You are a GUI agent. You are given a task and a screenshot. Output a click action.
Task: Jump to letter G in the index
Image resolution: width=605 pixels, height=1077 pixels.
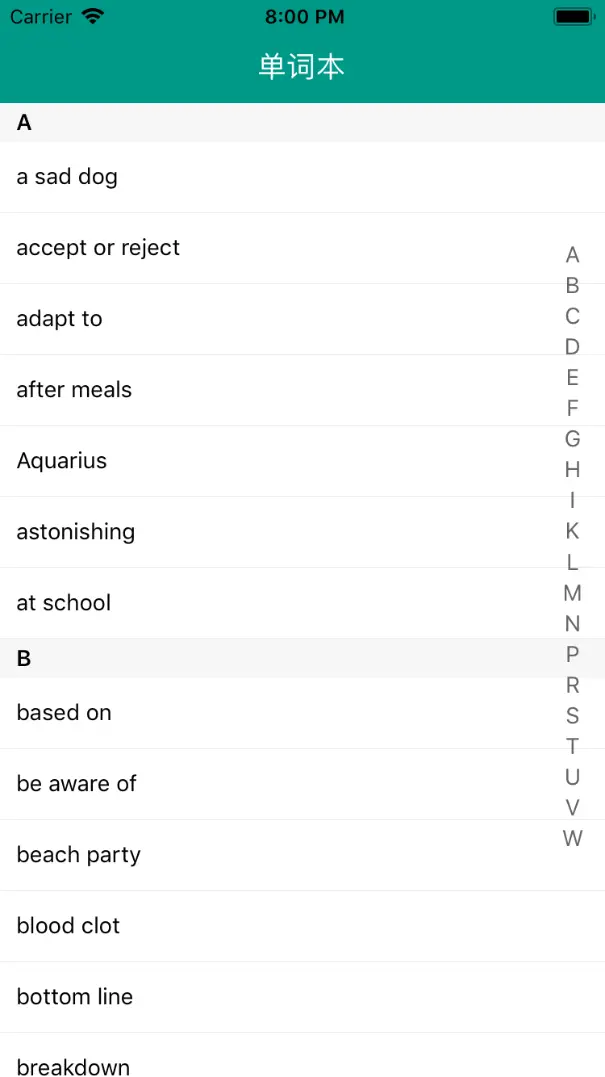(x=572, y=439)
